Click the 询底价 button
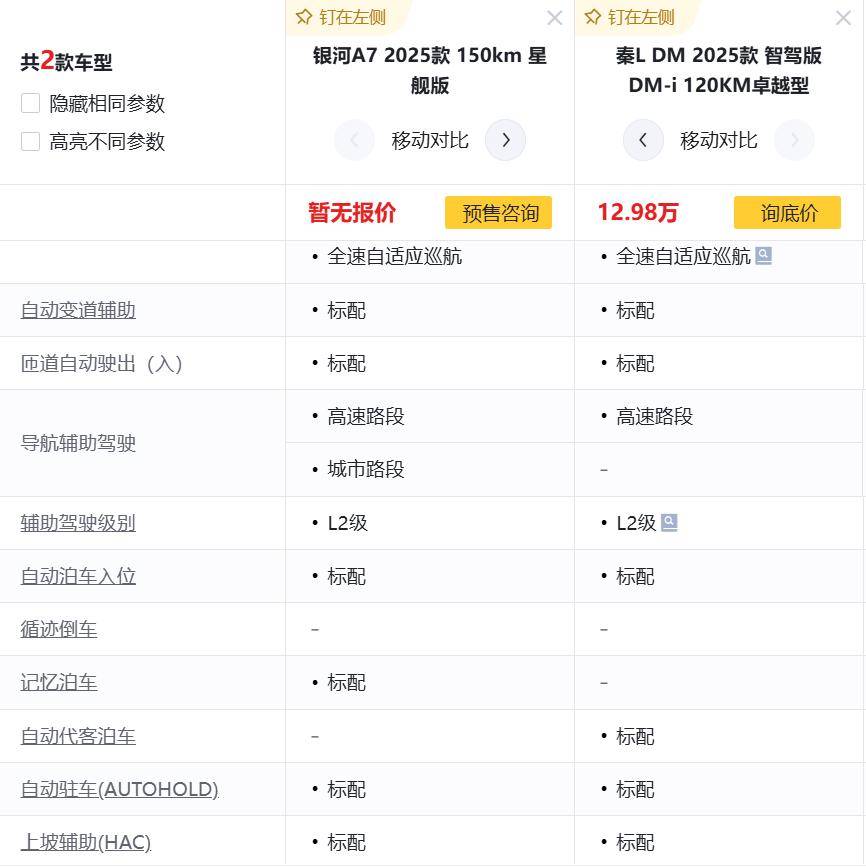This screenshot has height=867, width=866. 787,212
